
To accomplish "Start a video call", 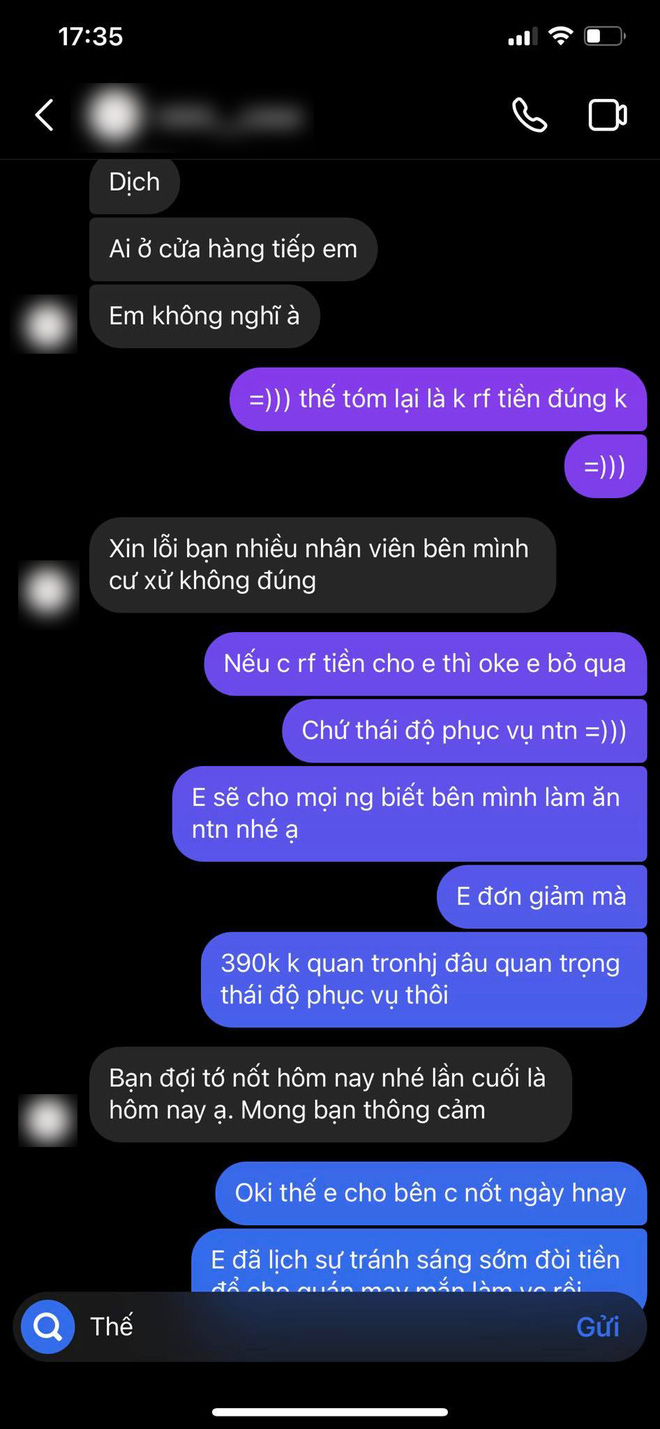I will tap(607, 115).
